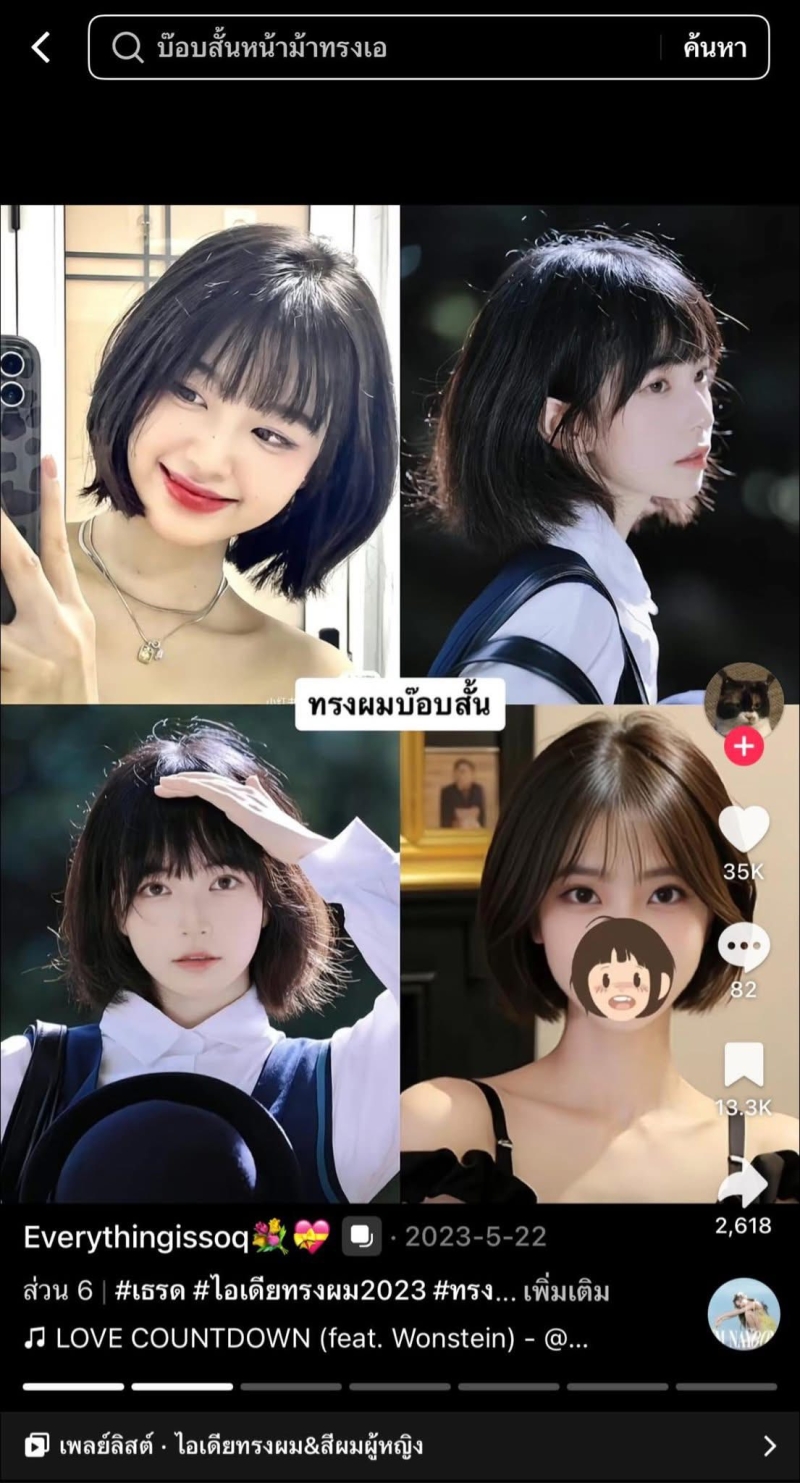The image size is (800, 1483).
Task: Open the spinning music disc for sound
Action: click(x=744, y=1314)
